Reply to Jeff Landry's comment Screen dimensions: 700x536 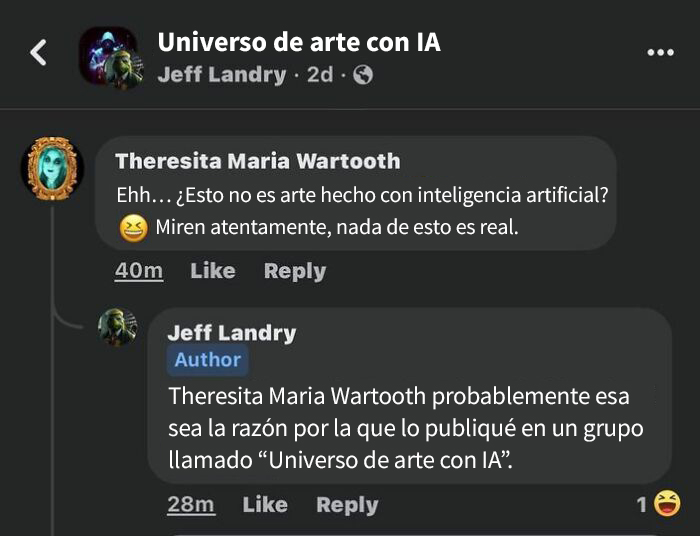[x=346, y=505]
